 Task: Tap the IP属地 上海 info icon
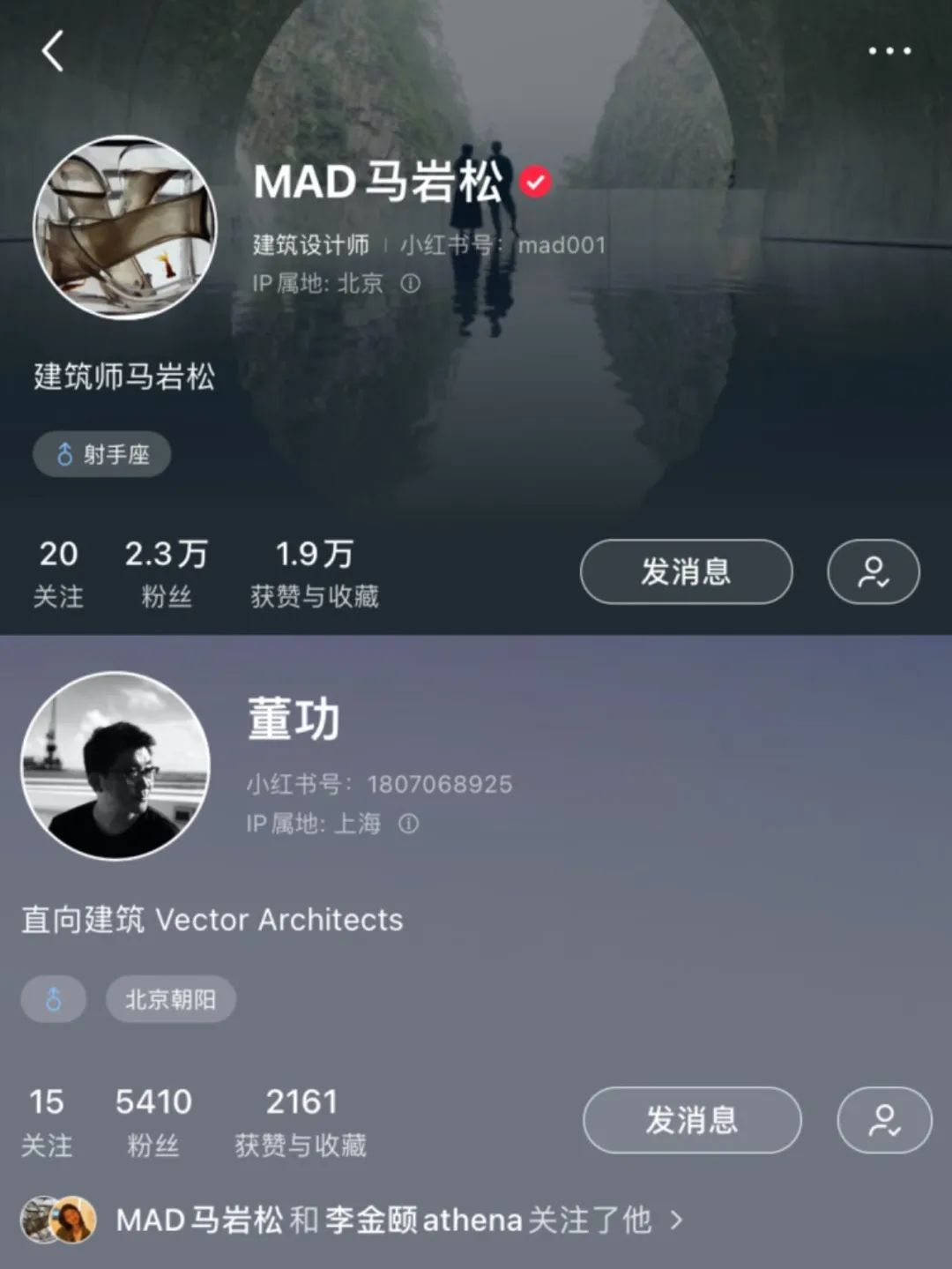408,824
